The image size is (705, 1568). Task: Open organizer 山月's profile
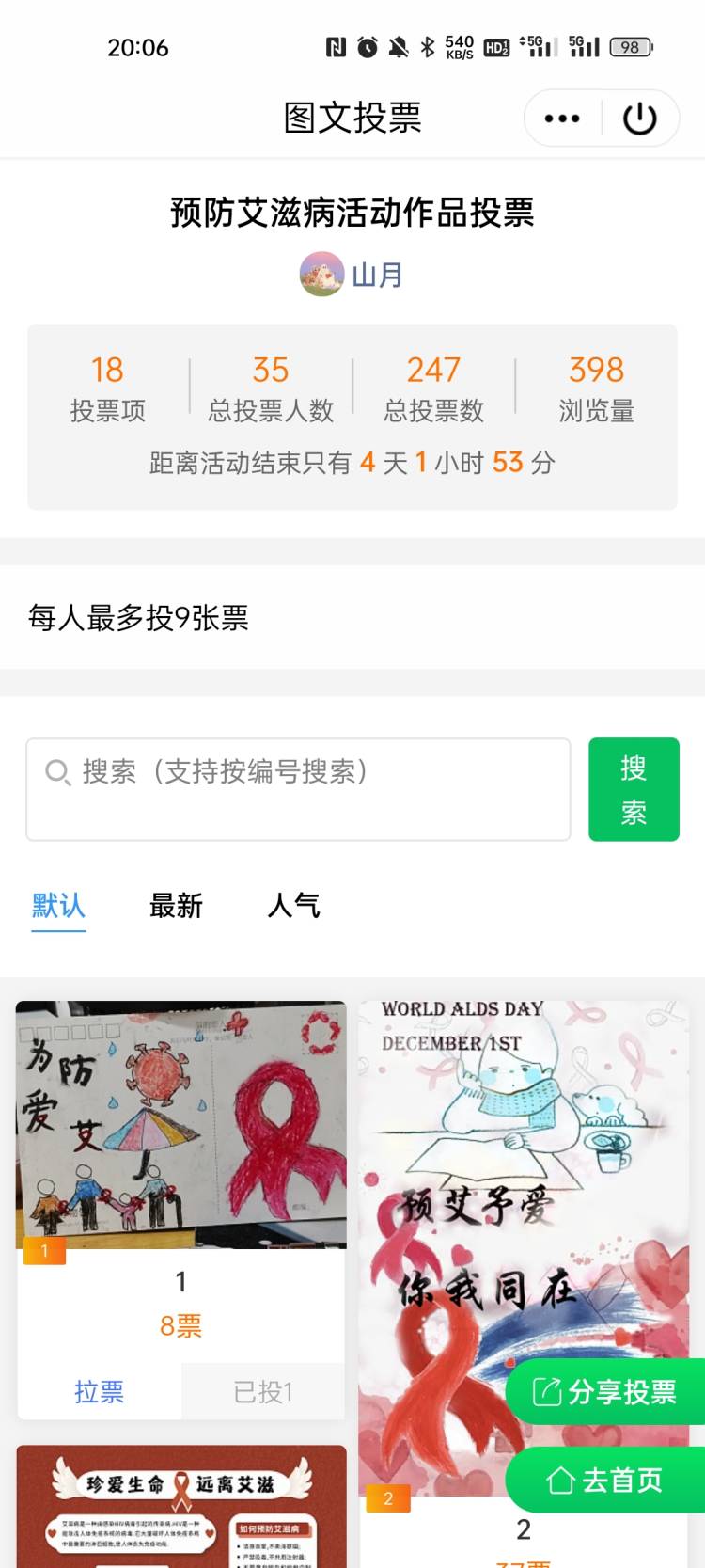tap(352, 275)
